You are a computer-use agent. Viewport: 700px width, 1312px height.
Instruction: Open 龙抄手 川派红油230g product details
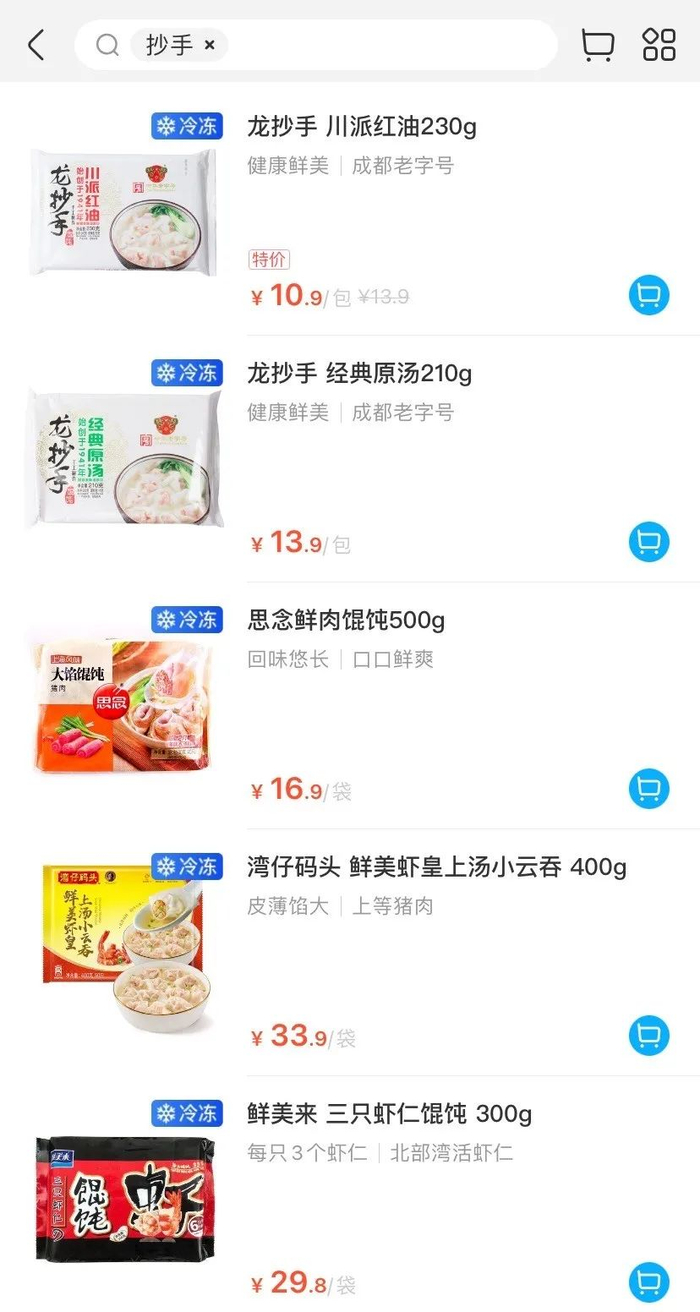362,127
